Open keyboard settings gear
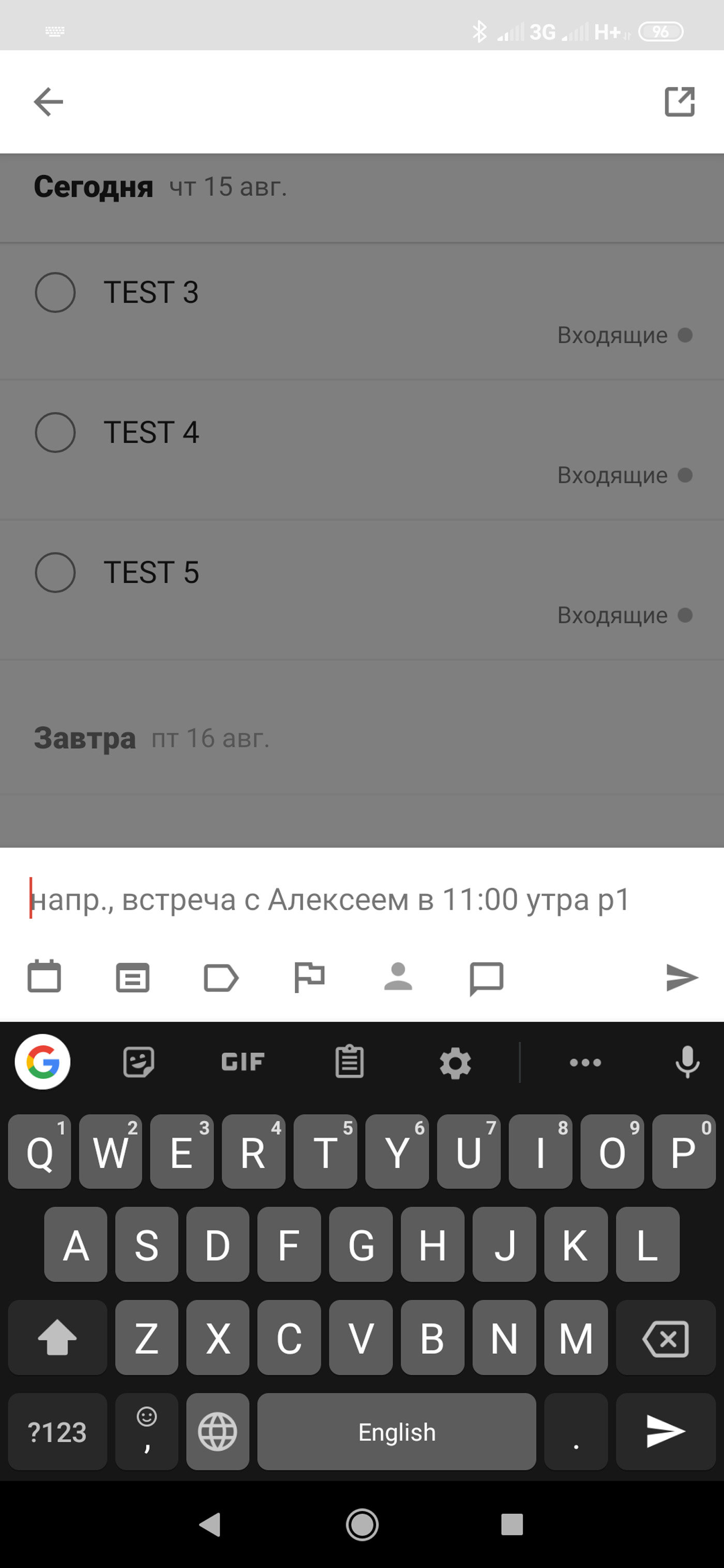Image resolution: width=724 pixels, height=1568 pixels. (456, 1063)
